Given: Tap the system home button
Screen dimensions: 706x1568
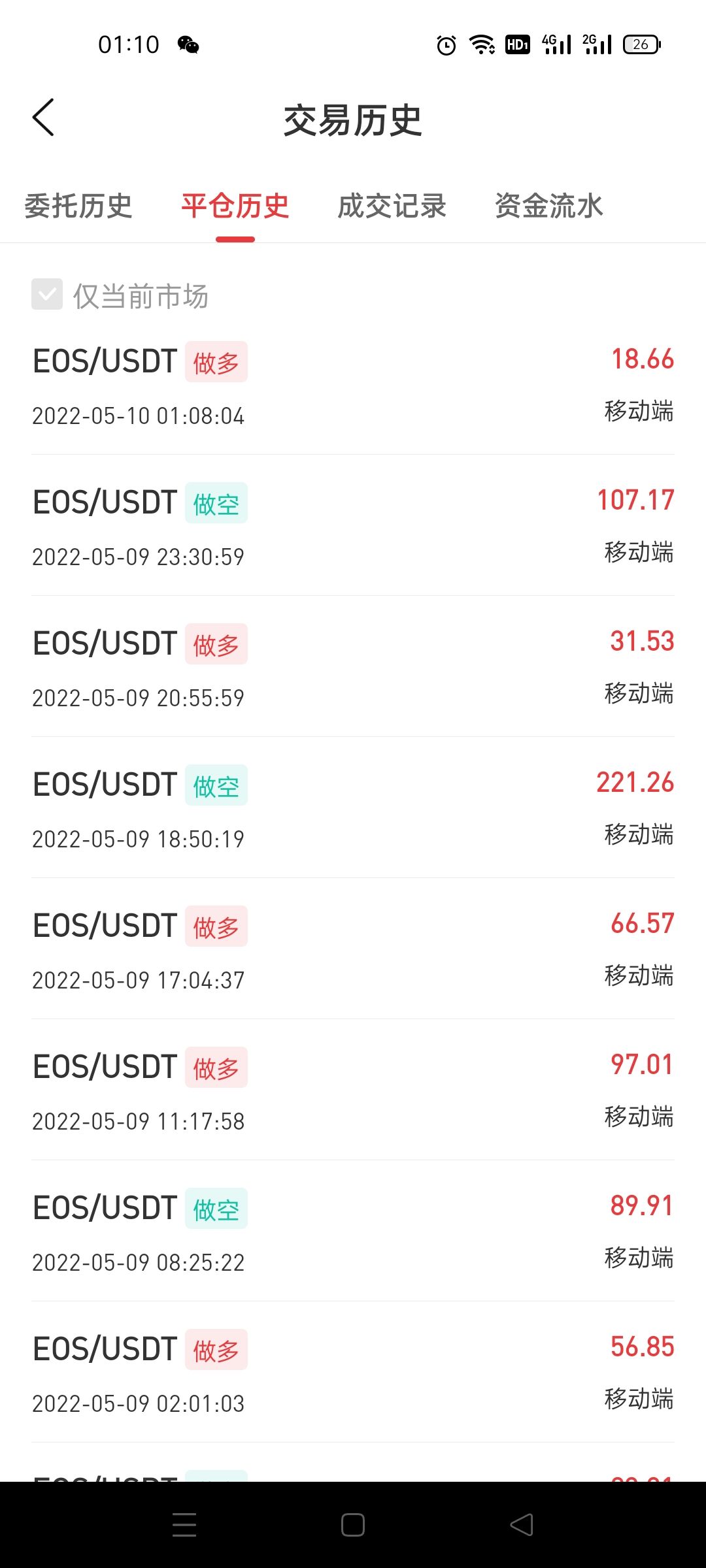Looking at the screenshot, I should pos(353,1526).
